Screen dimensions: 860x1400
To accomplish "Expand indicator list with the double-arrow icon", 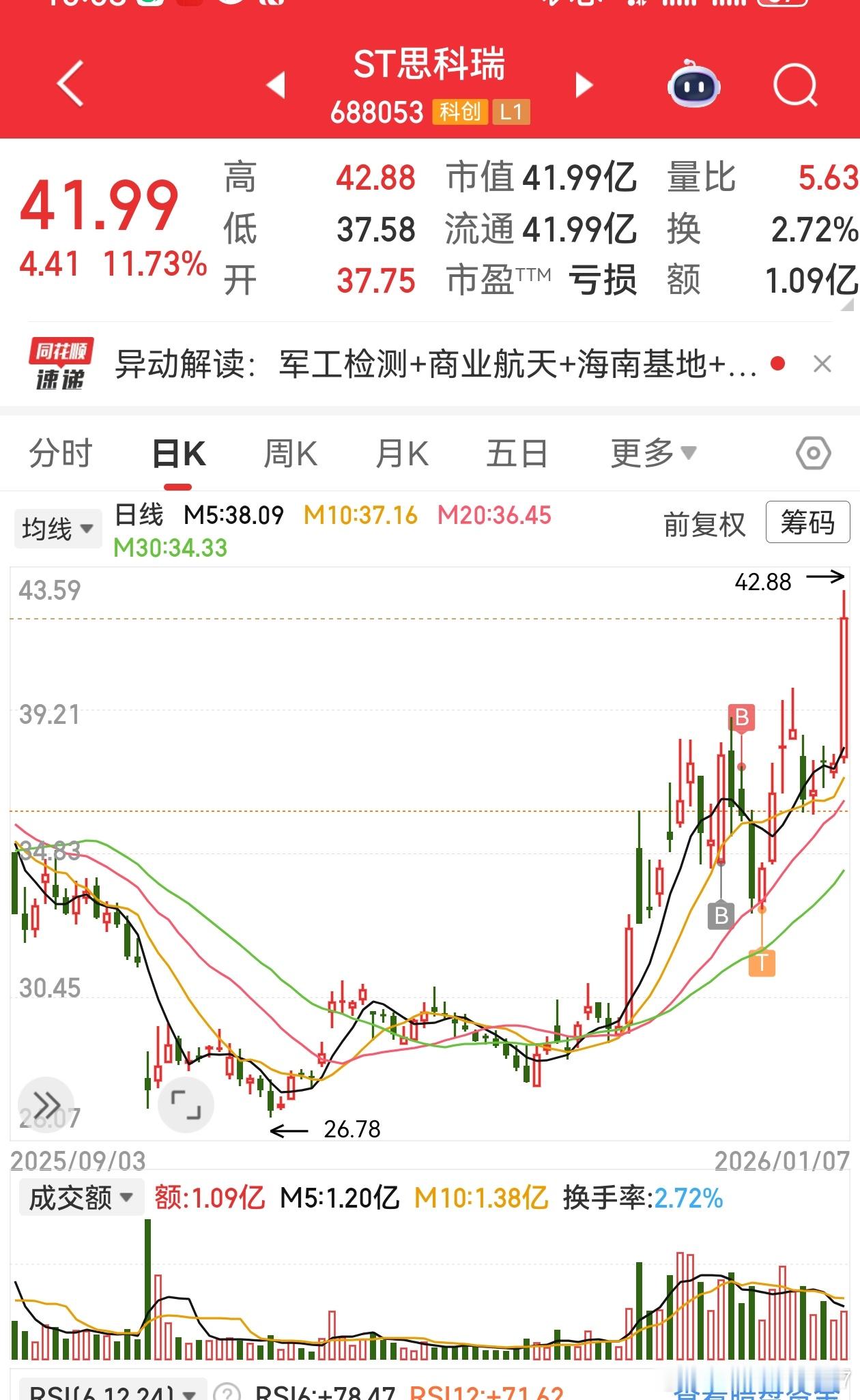I will 46,1104.
